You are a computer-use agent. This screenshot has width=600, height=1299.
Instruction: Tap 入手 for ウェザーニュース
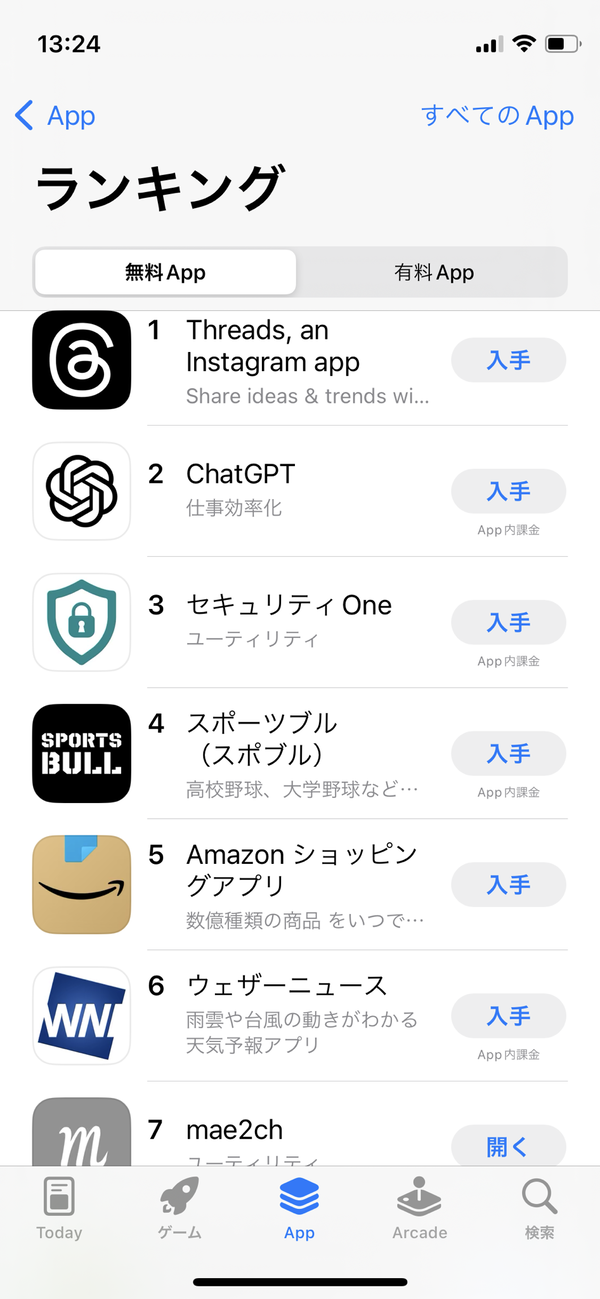click(x=508, y=1015)
